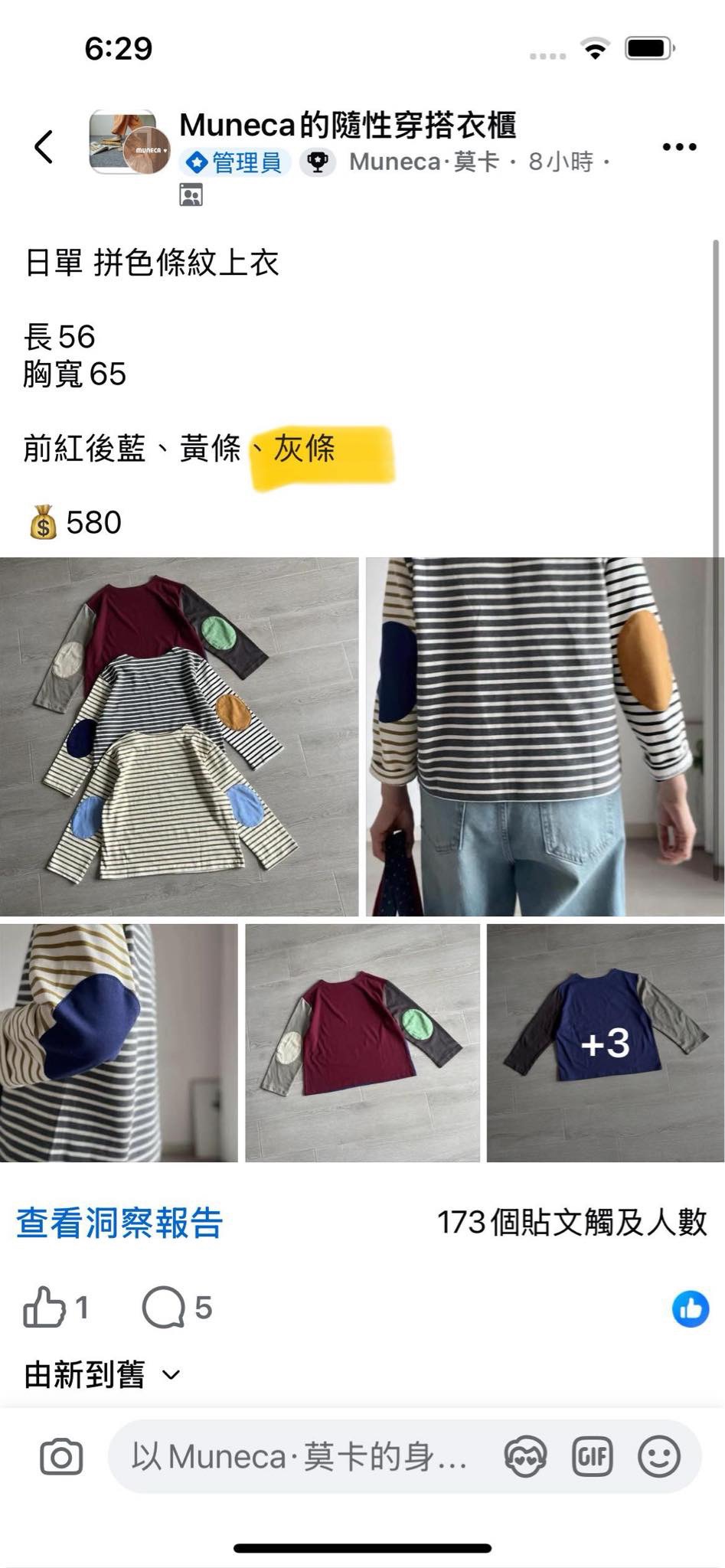725x1568 pixels.
Task: Open the post's three-dot overflow menu
Action: click(x=678, y=147)
